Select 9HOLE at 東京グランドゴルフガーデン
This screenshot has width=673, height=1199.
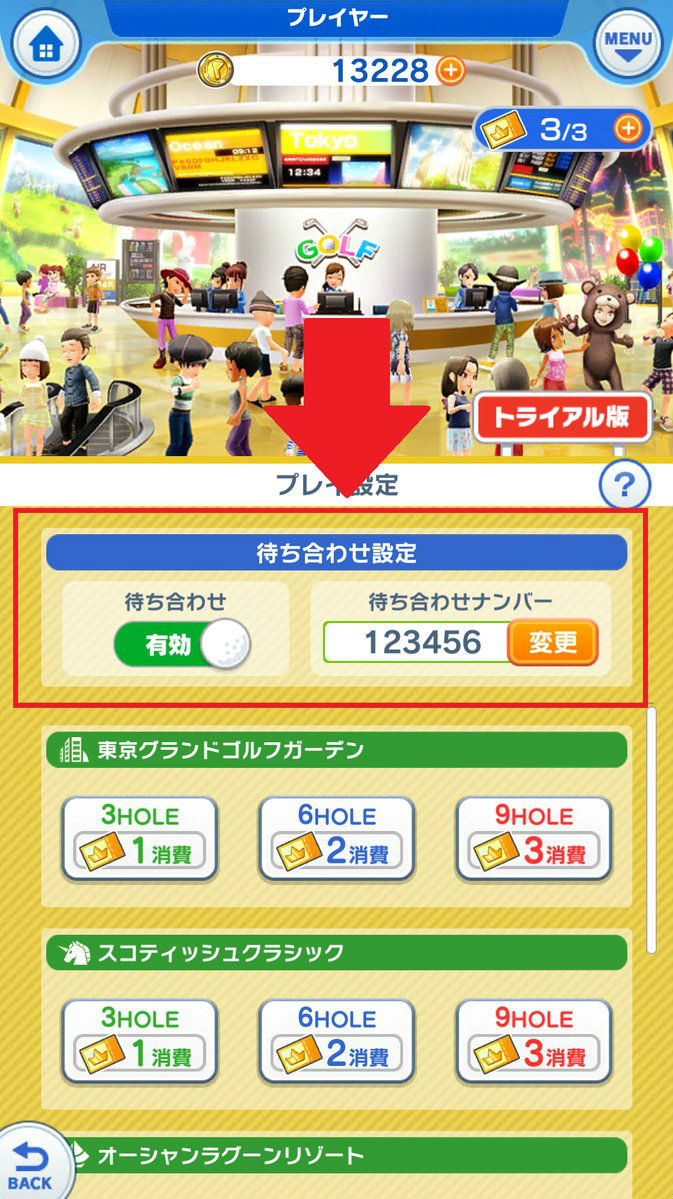(x=533, y=838)
